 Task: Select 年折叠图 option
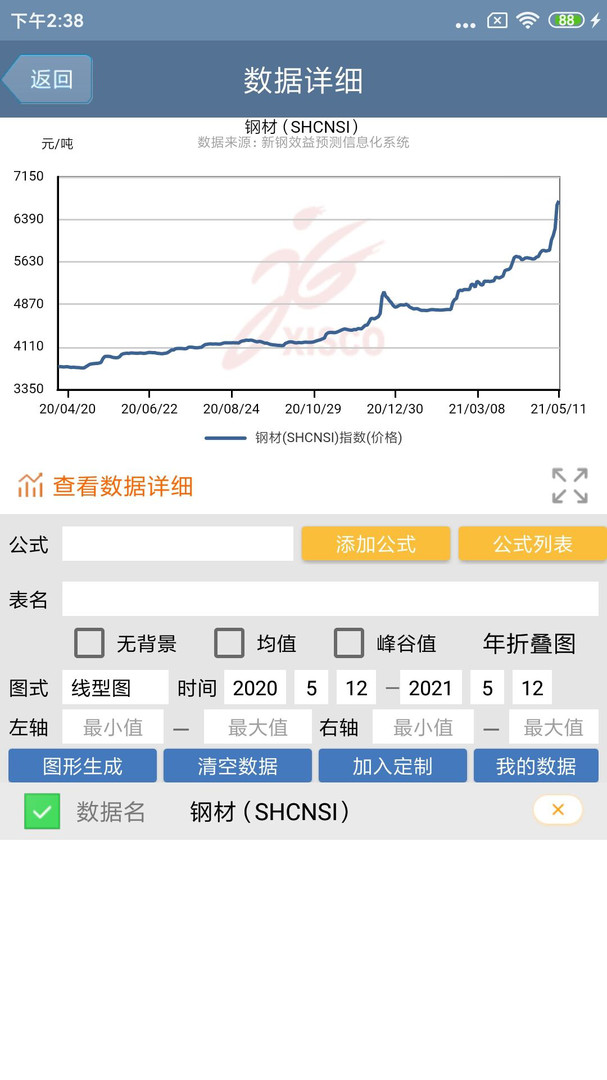pyautogui.click(x=529, y=643)
